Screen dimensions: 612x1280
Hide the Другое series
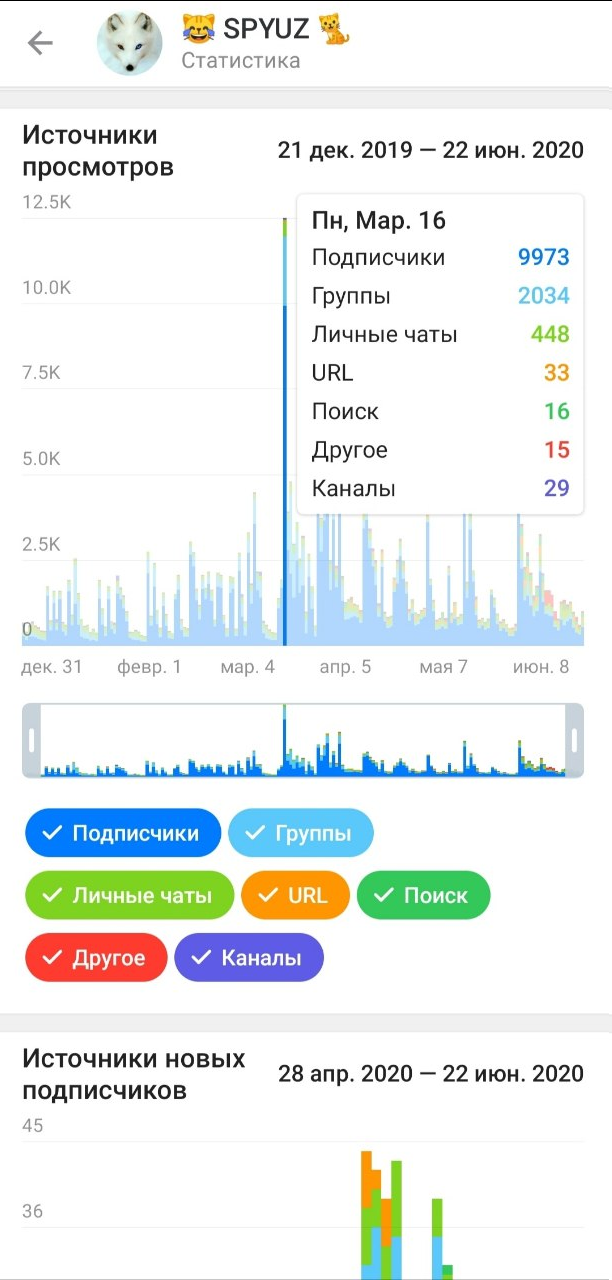(x=96, y=957)
